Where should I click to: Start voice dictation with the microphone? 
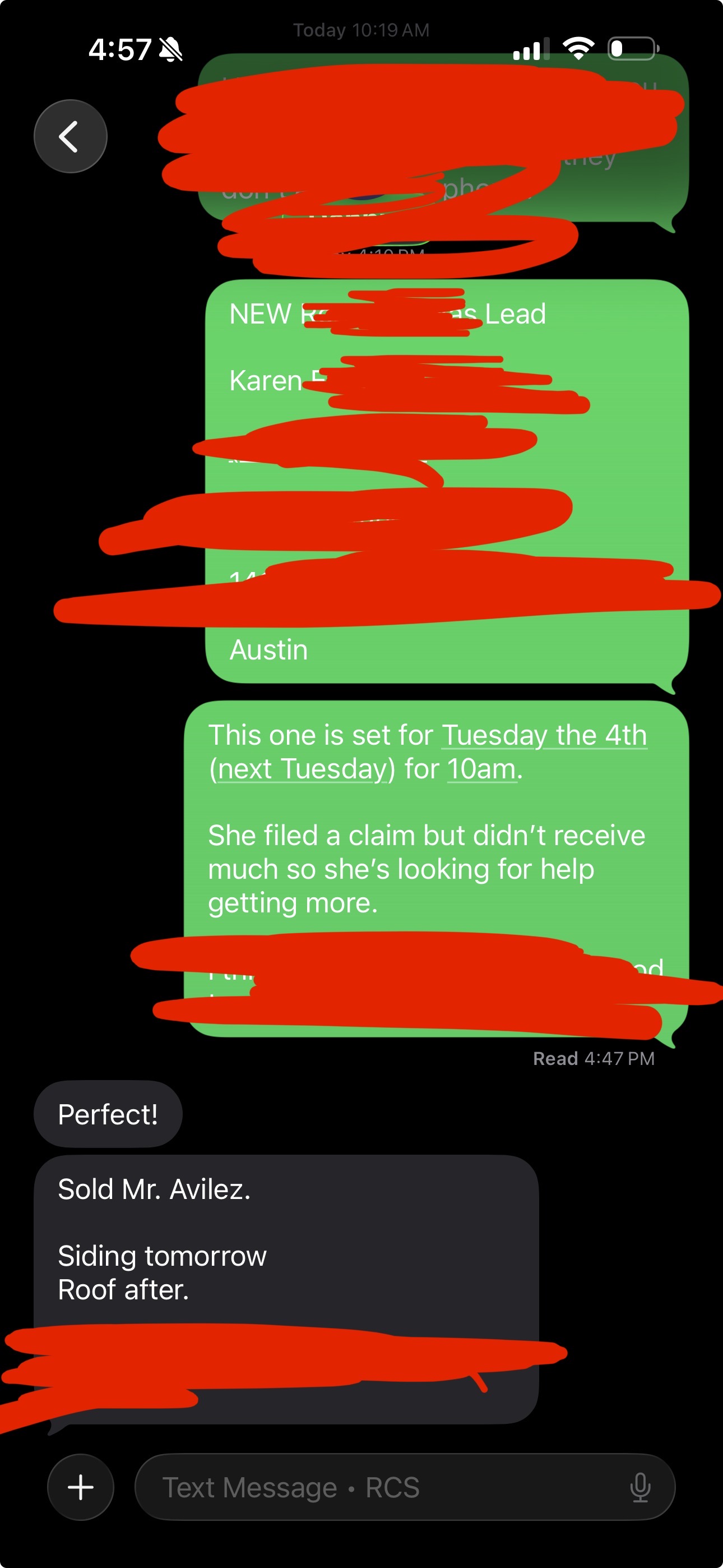pos(639,1488)
